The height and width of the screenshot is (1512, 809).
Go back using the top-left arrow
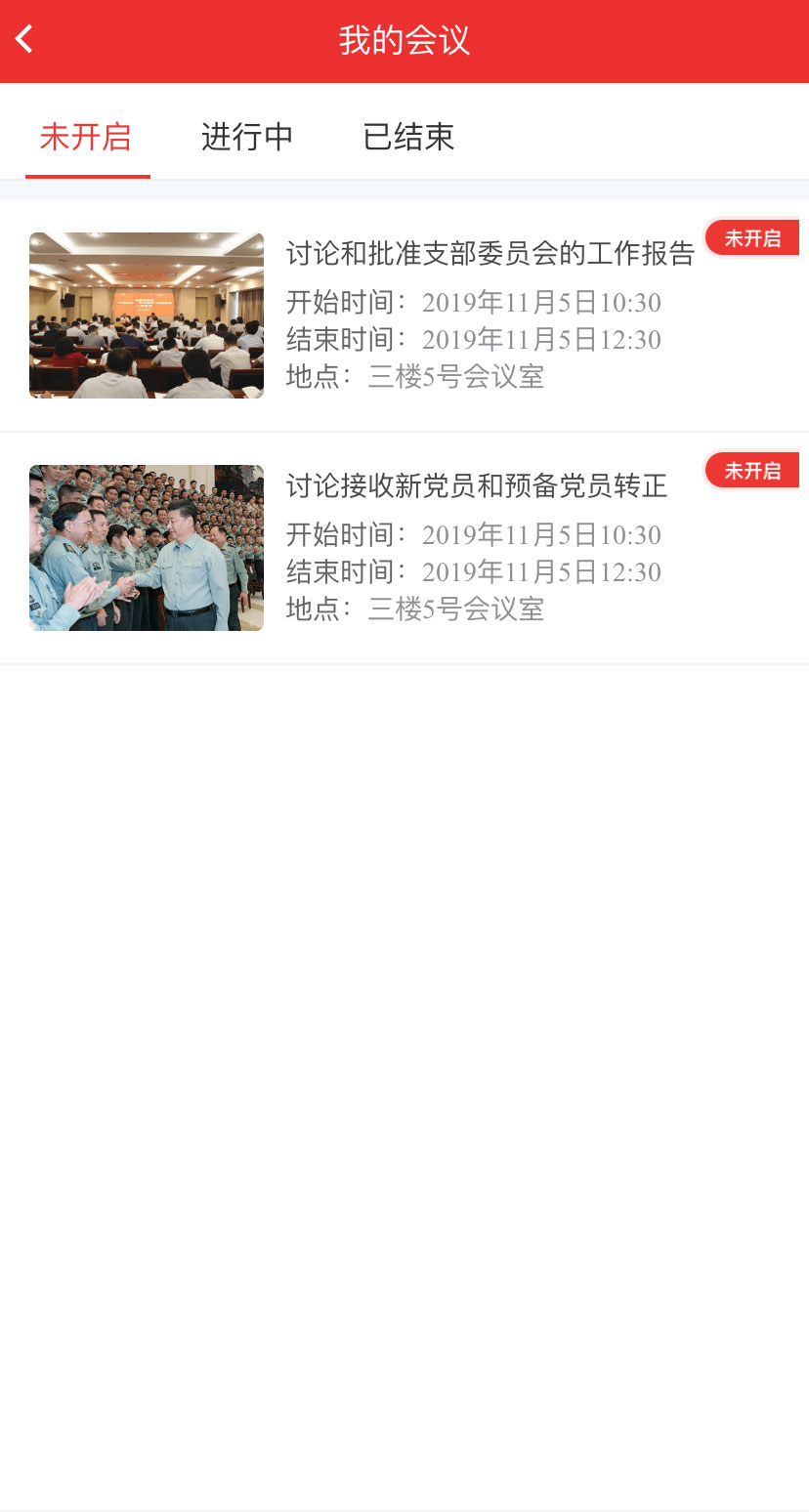[x=24, y=40]
